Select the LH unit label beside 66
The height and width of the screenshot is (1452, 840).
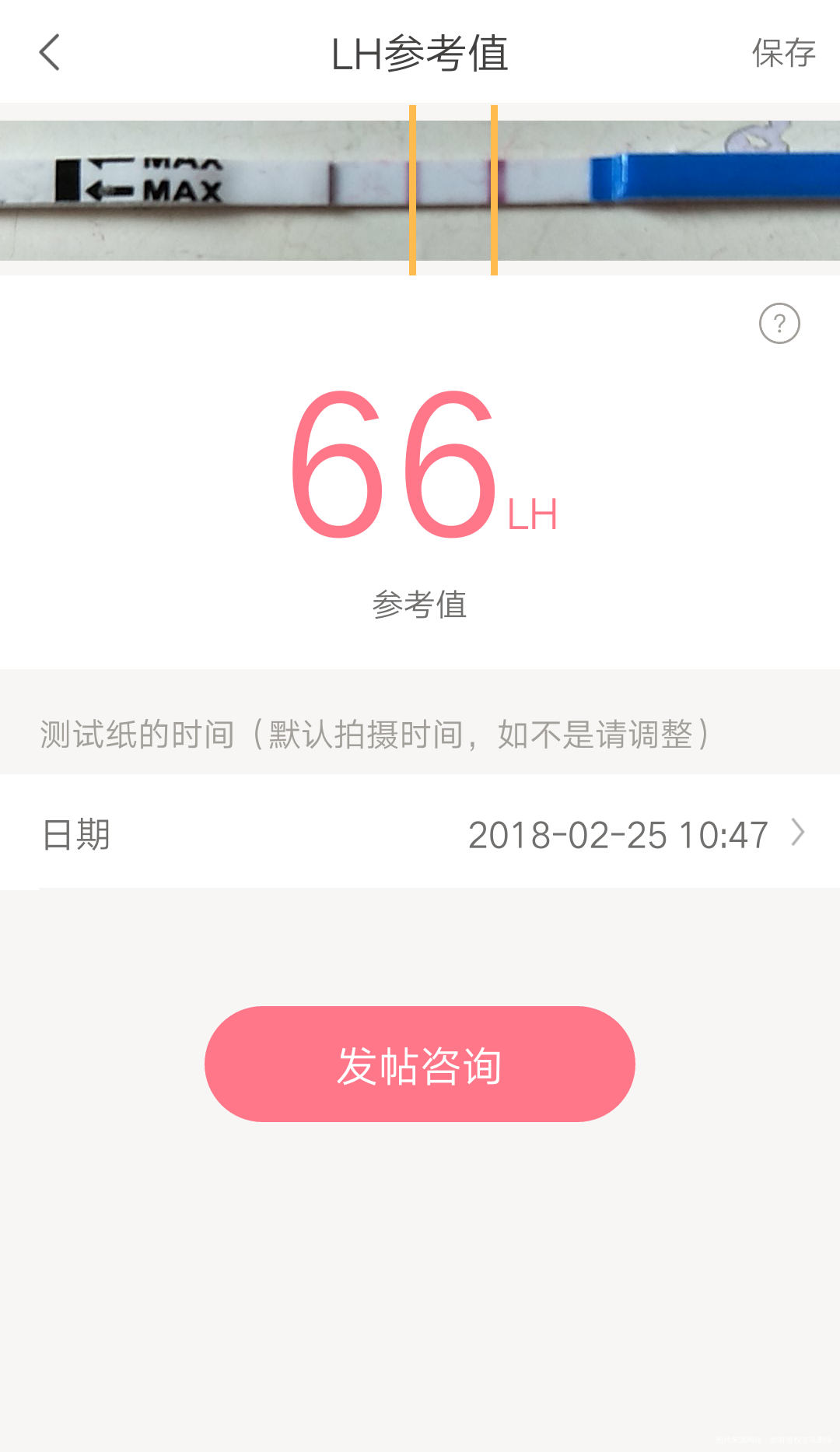coord(533,511)
